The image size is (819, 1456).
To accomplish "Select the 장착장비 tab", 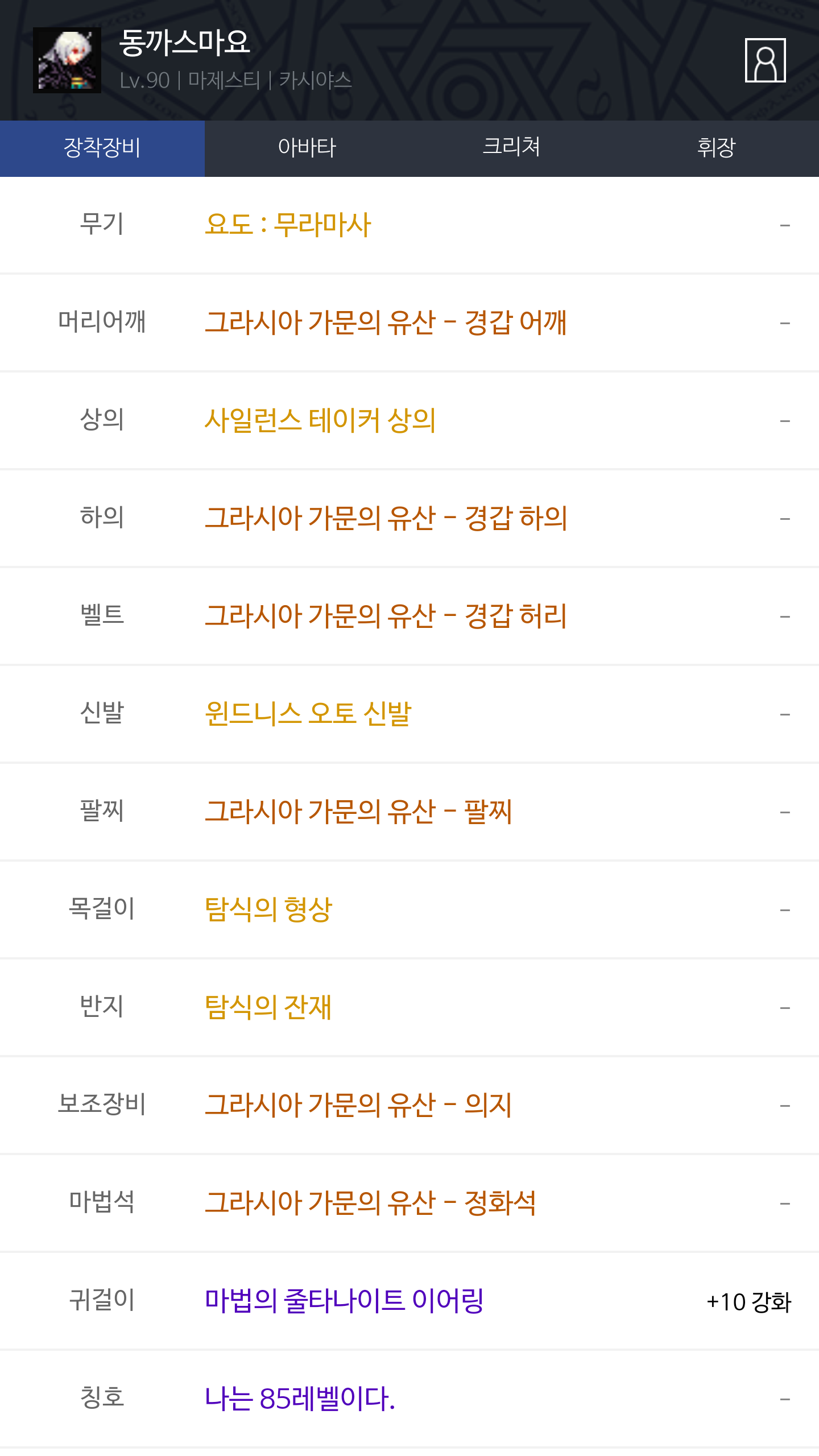I will tap(102, 148).
